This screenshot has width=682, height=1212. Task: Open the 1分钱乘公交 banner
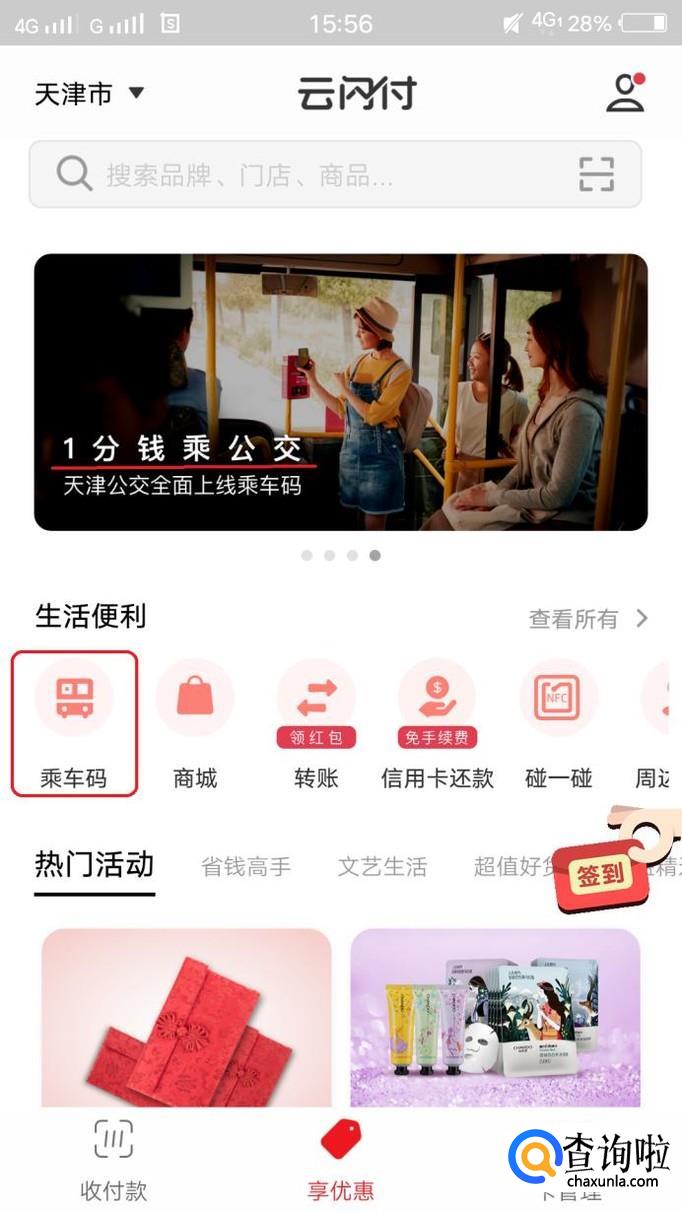341,392
